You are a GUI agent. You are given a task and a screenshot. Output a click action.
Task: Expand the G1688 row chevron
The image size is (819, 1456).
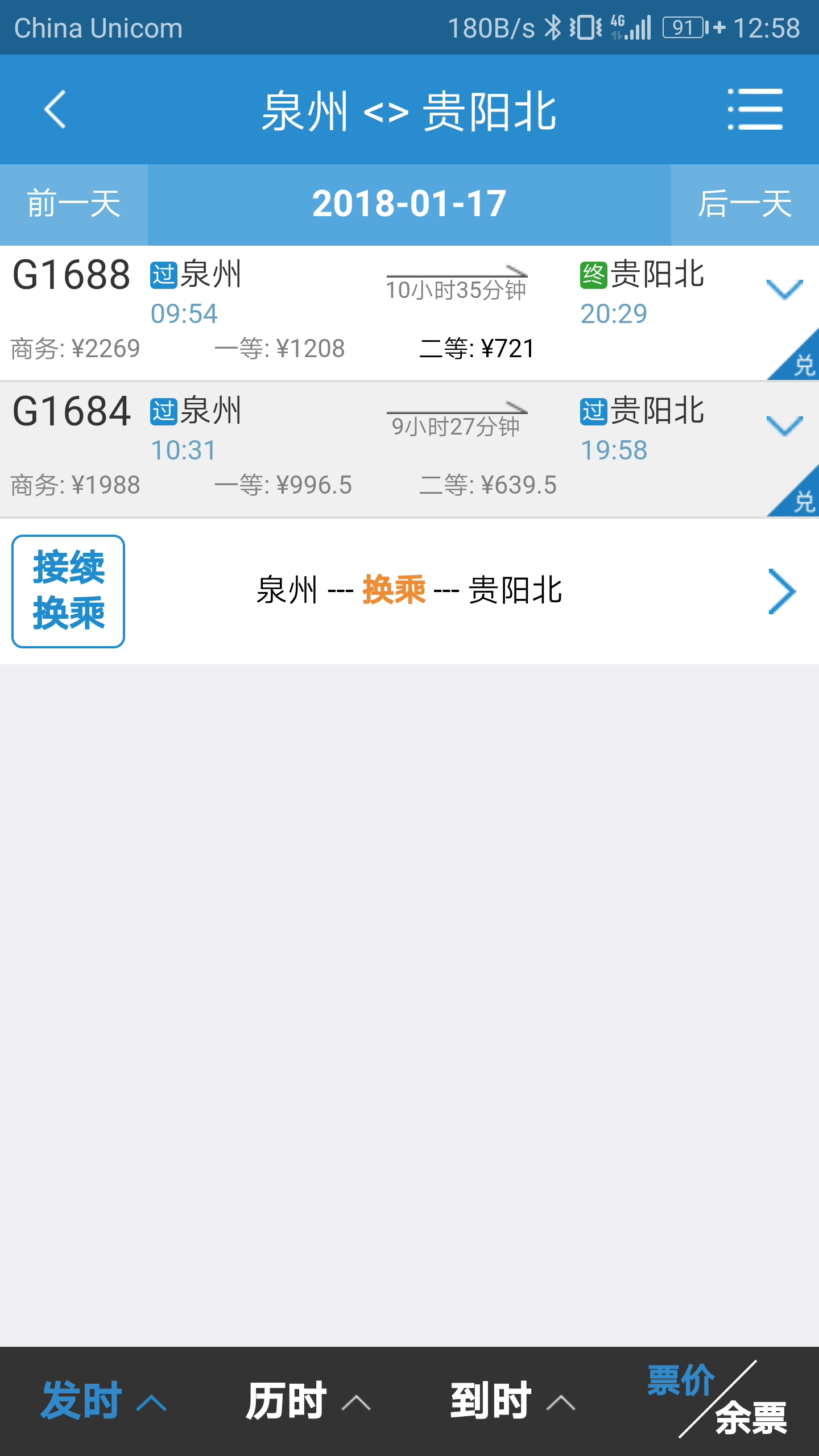point(784,289)
